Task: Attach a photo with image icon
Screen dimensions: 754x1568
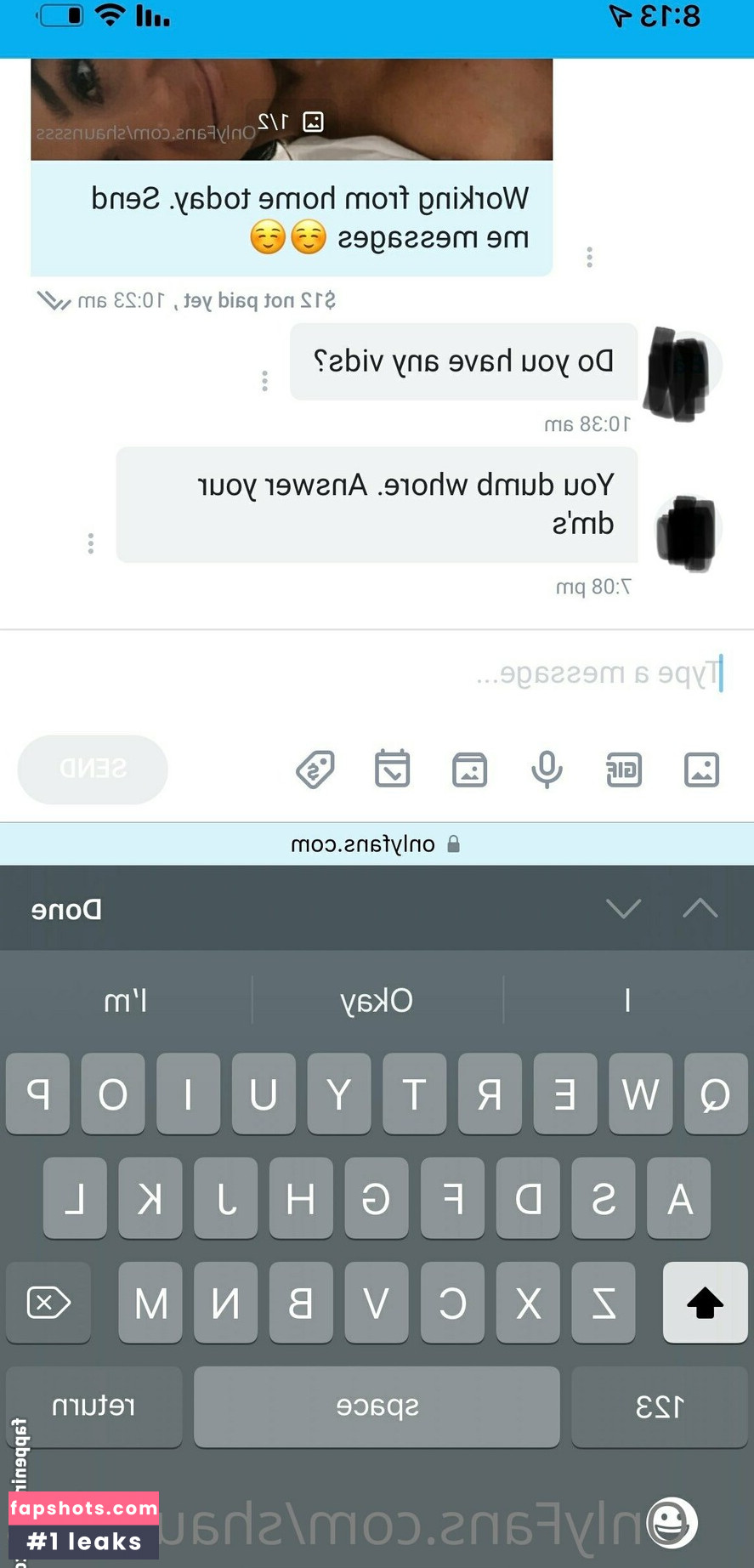Action: 701,770
